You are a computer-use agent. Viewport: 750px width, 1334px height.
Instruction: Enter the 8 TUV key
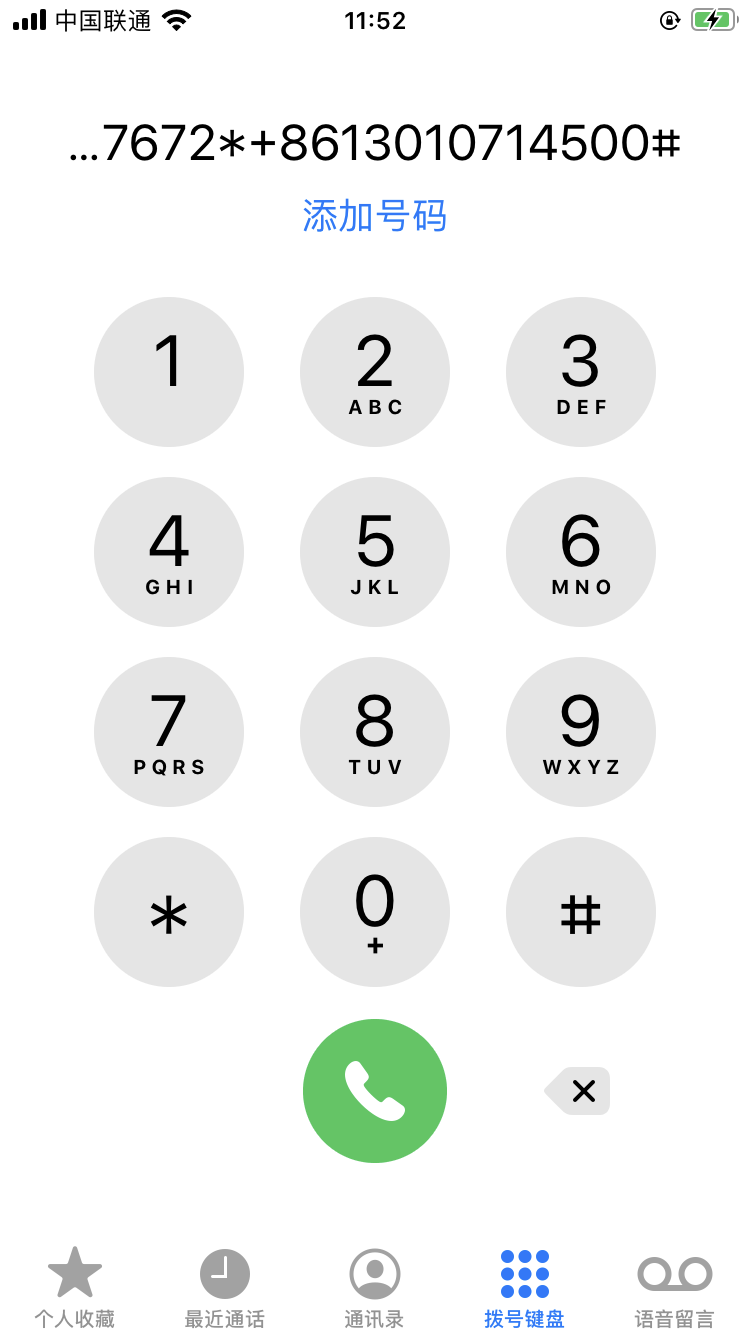point(375,732)
